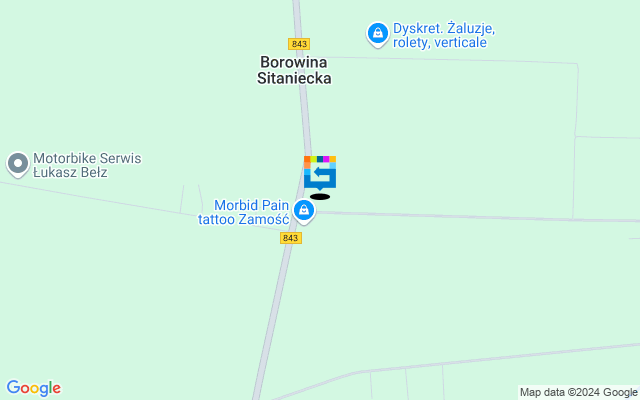The height and width of the screenshot is (400, 640).
Task: Tap the colorful arrow location marker
Action: [320, 173]
